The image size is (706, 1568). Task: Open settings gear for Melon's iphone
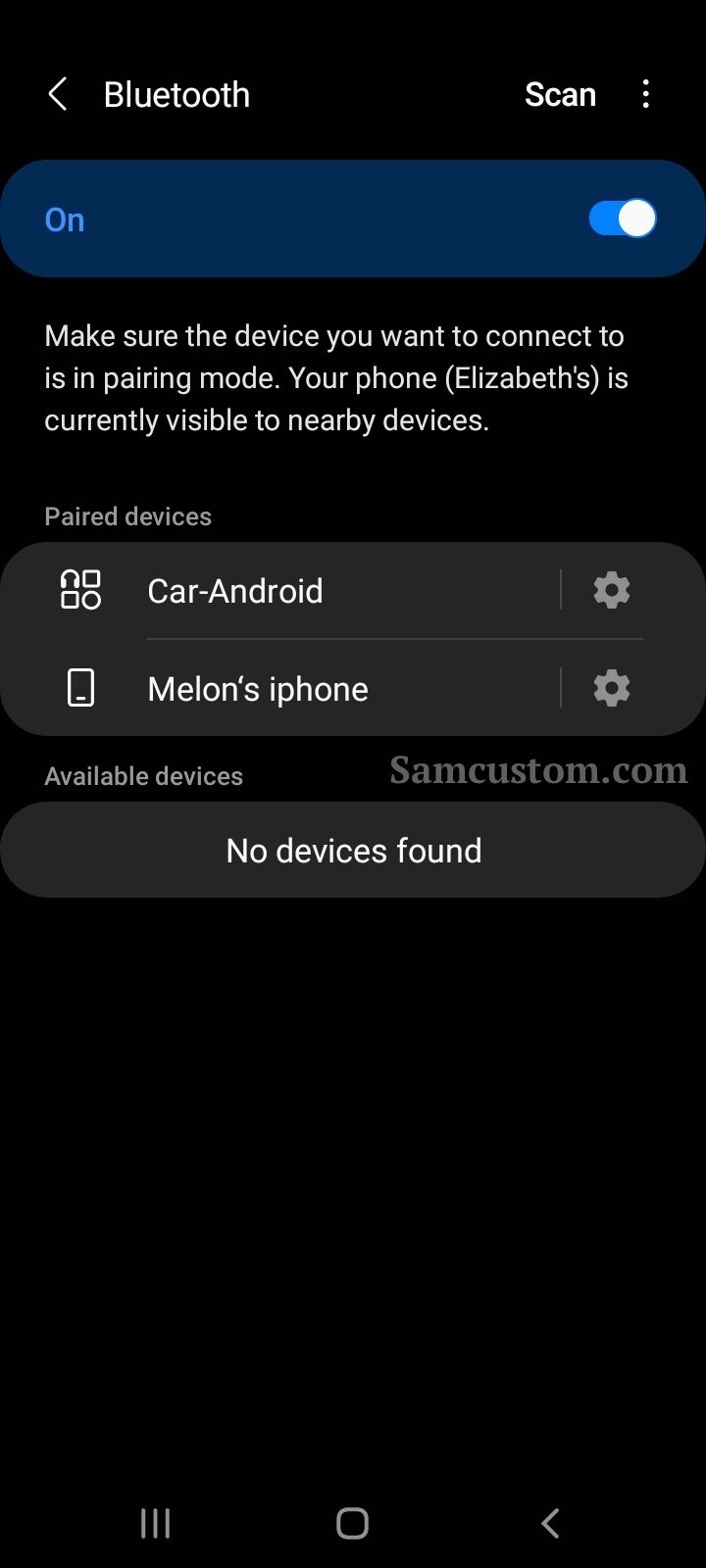[x=611, y=688]
